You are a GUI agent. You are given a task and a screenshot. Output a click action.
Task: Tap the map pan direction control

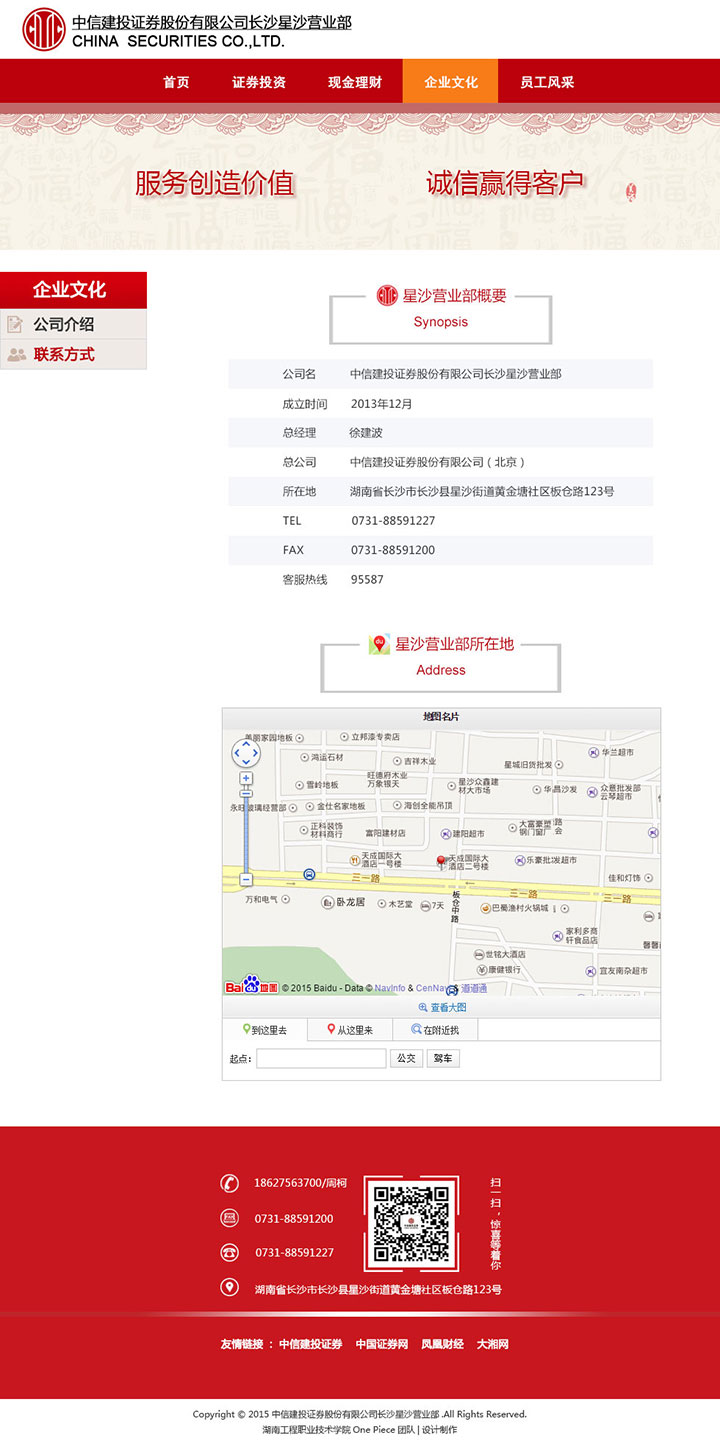coord(246,753)
